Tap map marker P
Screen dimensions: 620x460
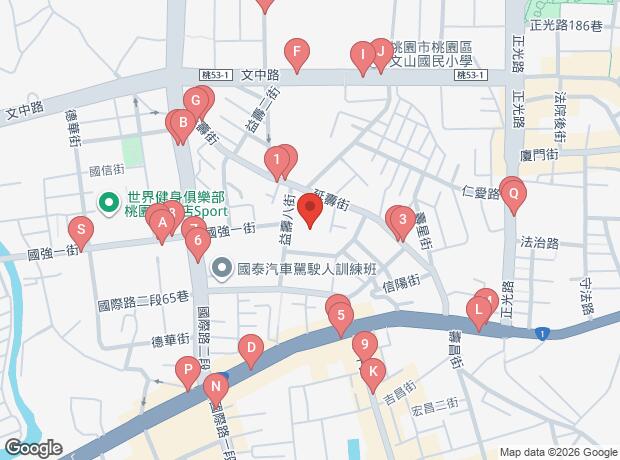(188, 372)
